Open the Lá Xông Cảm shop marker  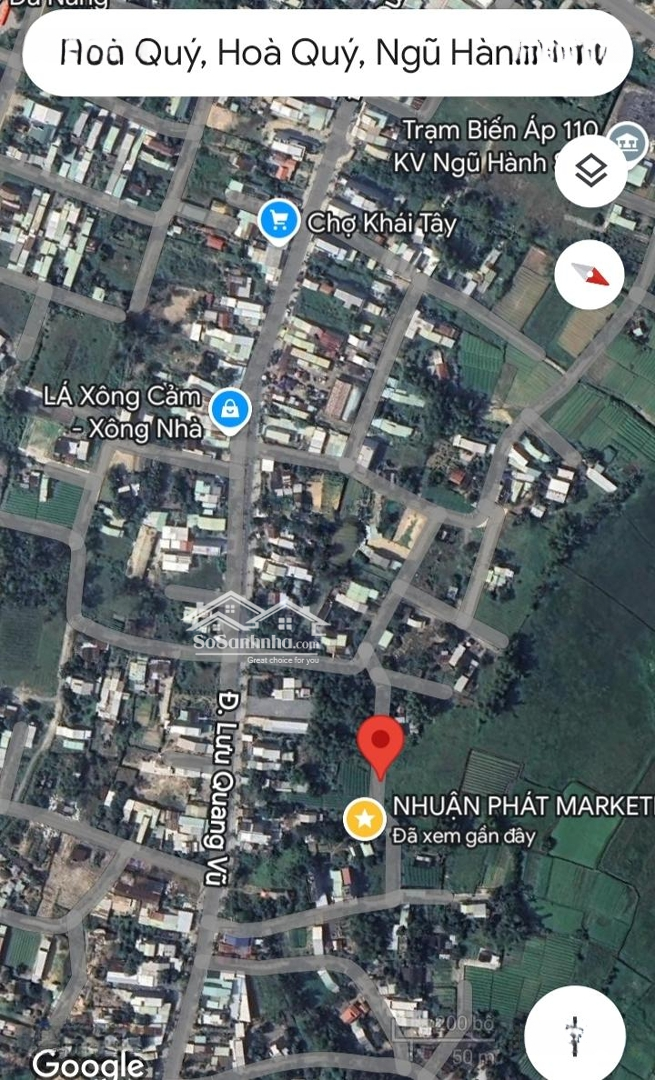pyautogui.click(x=230, y=411)
